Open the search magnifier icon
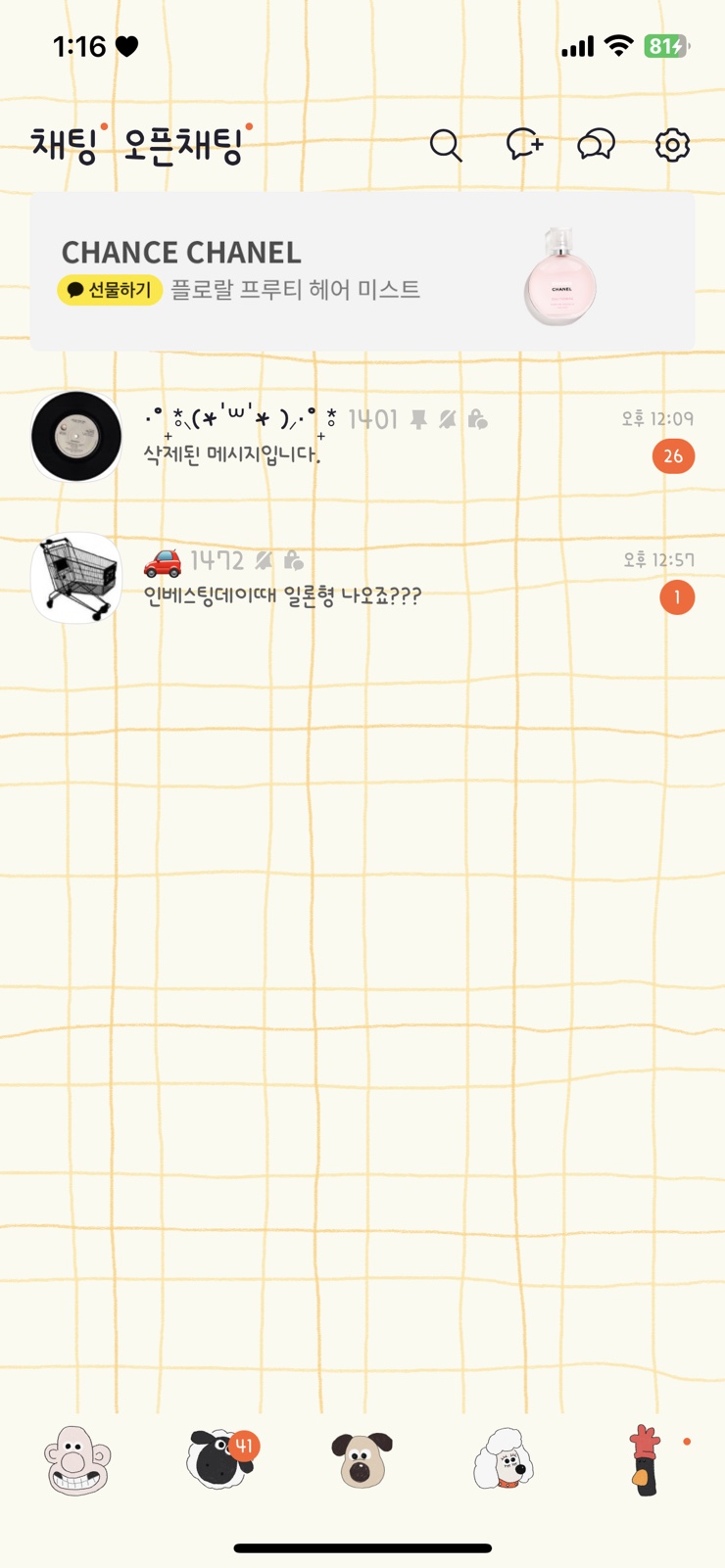This screenshot has width=725, height=1568. (446, 146)
